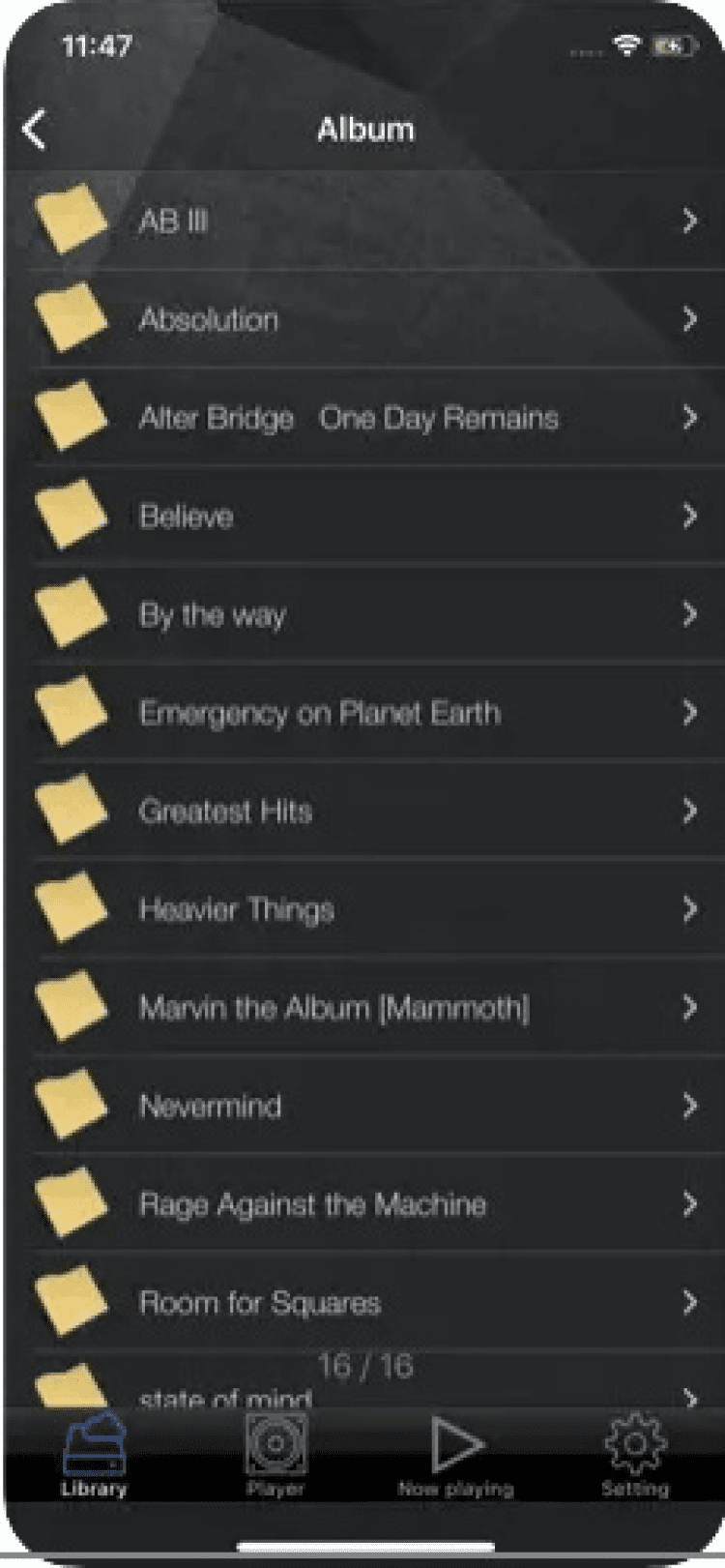Open the AB III album

click(x=362, y=222)
